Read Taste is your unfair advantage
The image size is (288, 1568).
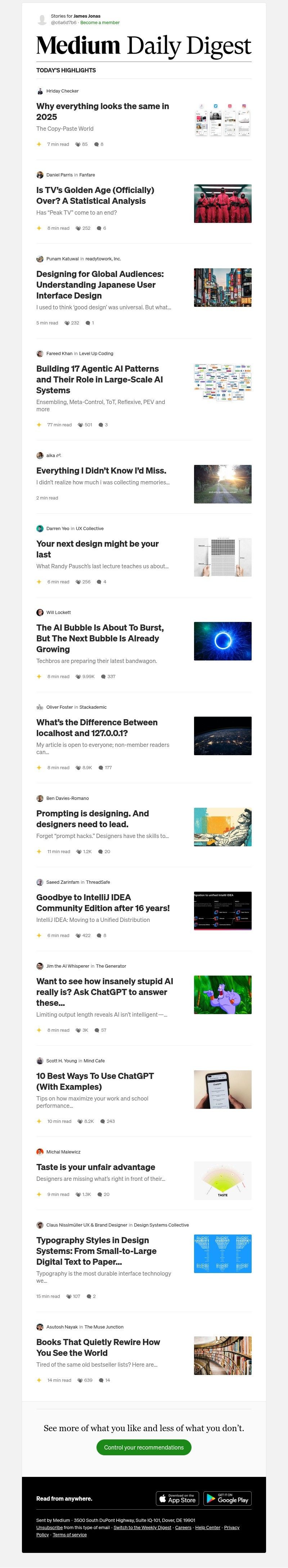click(96, 1167)
